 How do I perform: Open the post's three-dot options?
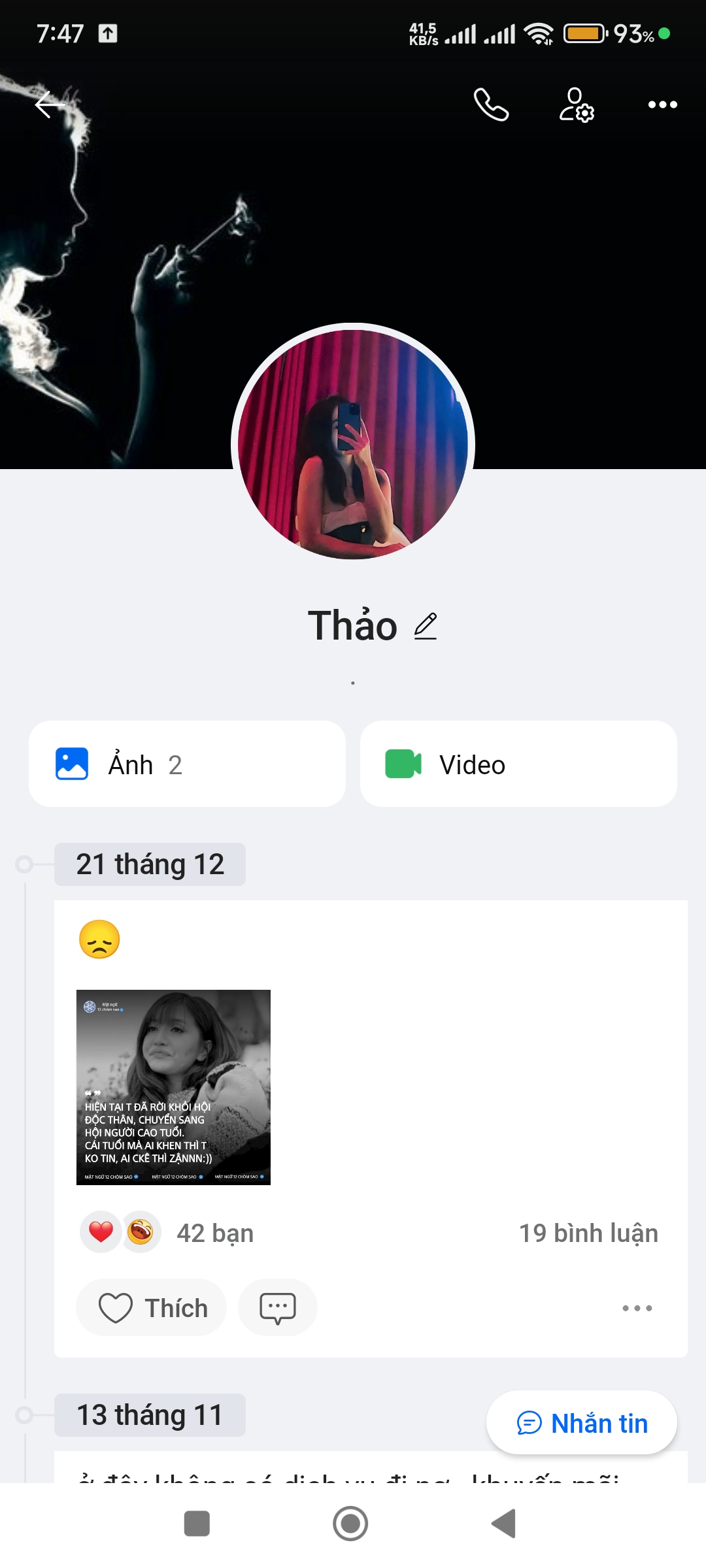637,1308
